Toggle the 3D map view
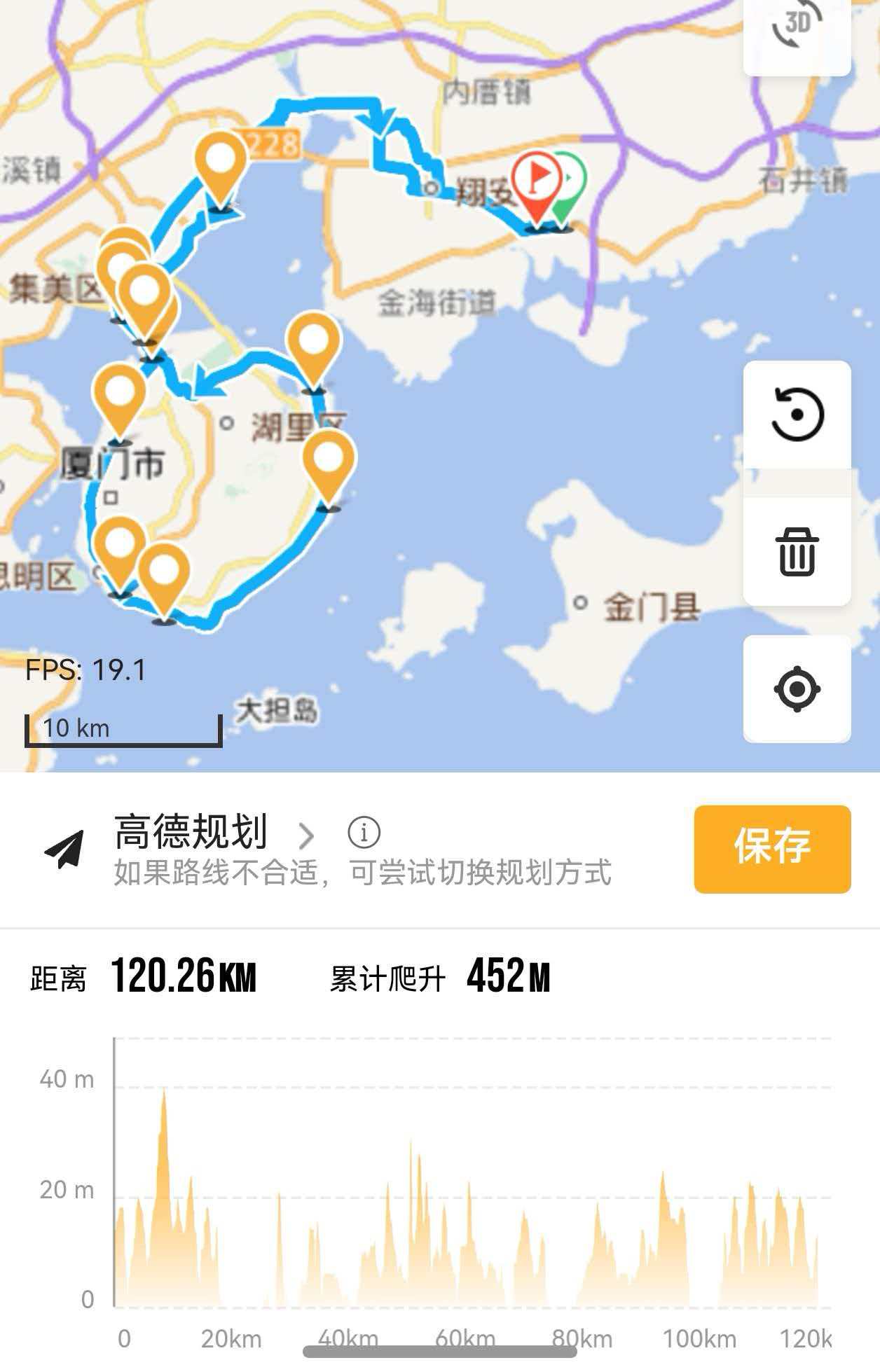The image size is (880, 1372). tap(797, 28)
